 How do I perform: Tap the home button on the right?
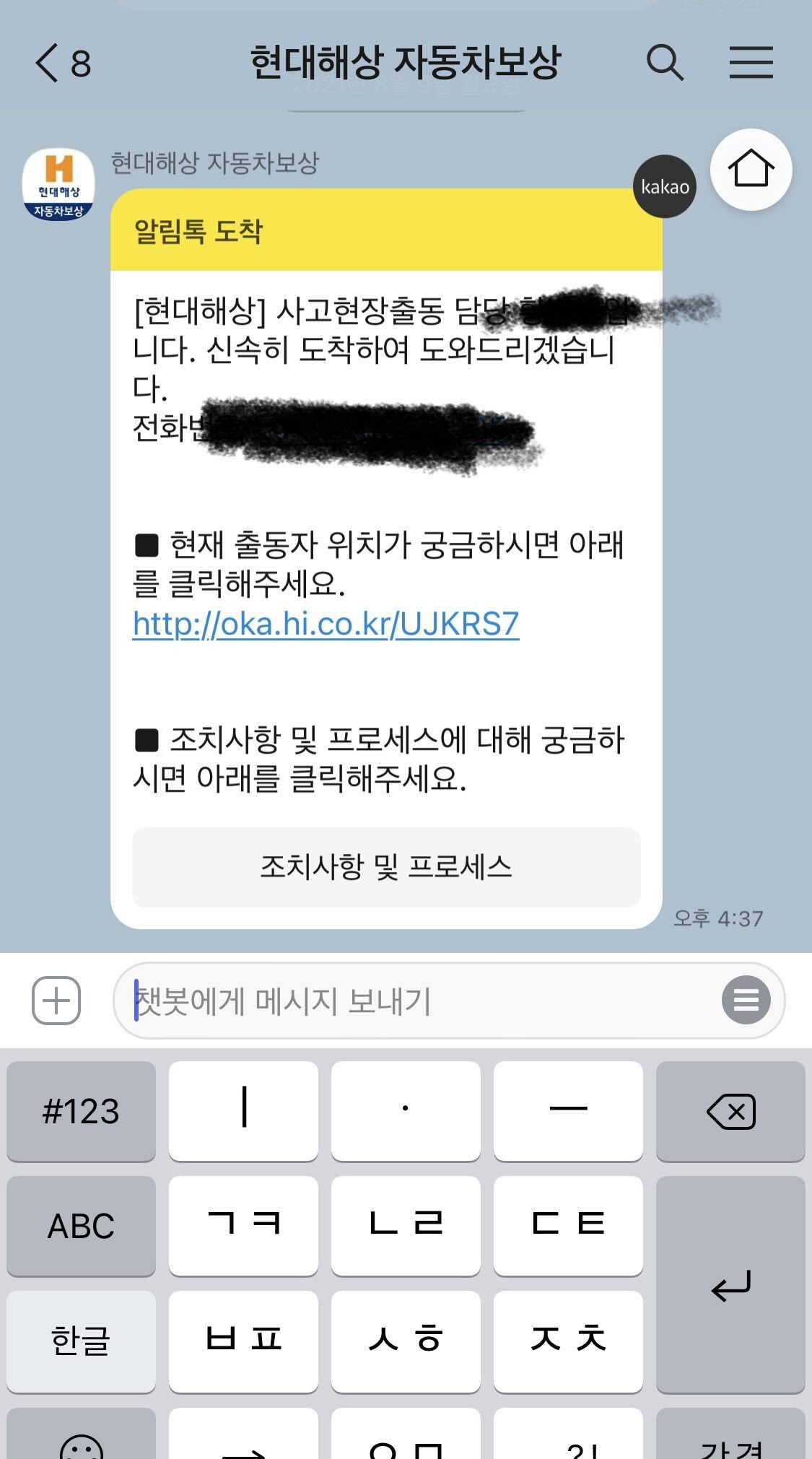[x=751, y=170]
